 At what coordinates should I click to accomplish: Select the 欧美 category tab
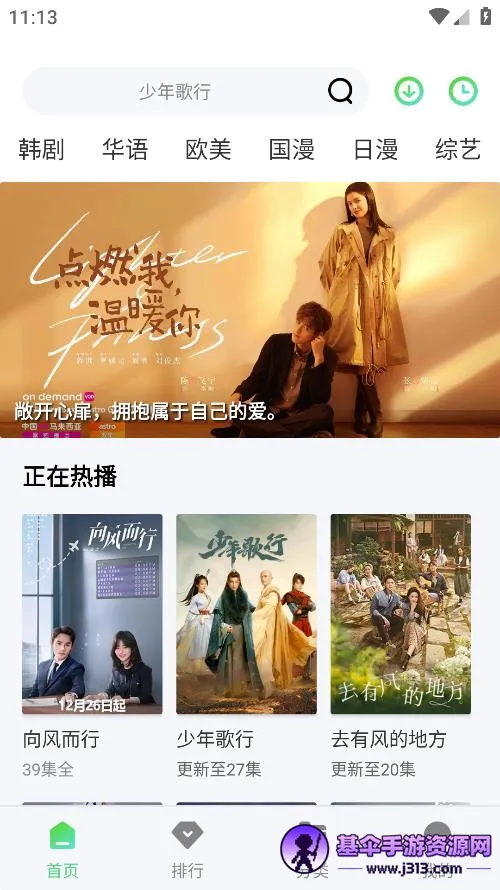pyautogui.click(x=208, y=149)
